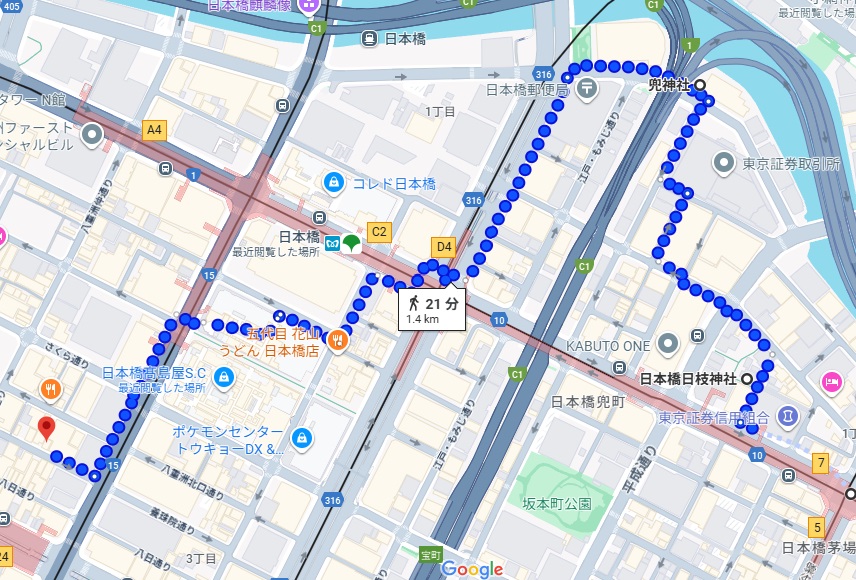Viewport: 856px width, 580px height.
Task: Select the 坂本町公園 park label
Action: 557,503
